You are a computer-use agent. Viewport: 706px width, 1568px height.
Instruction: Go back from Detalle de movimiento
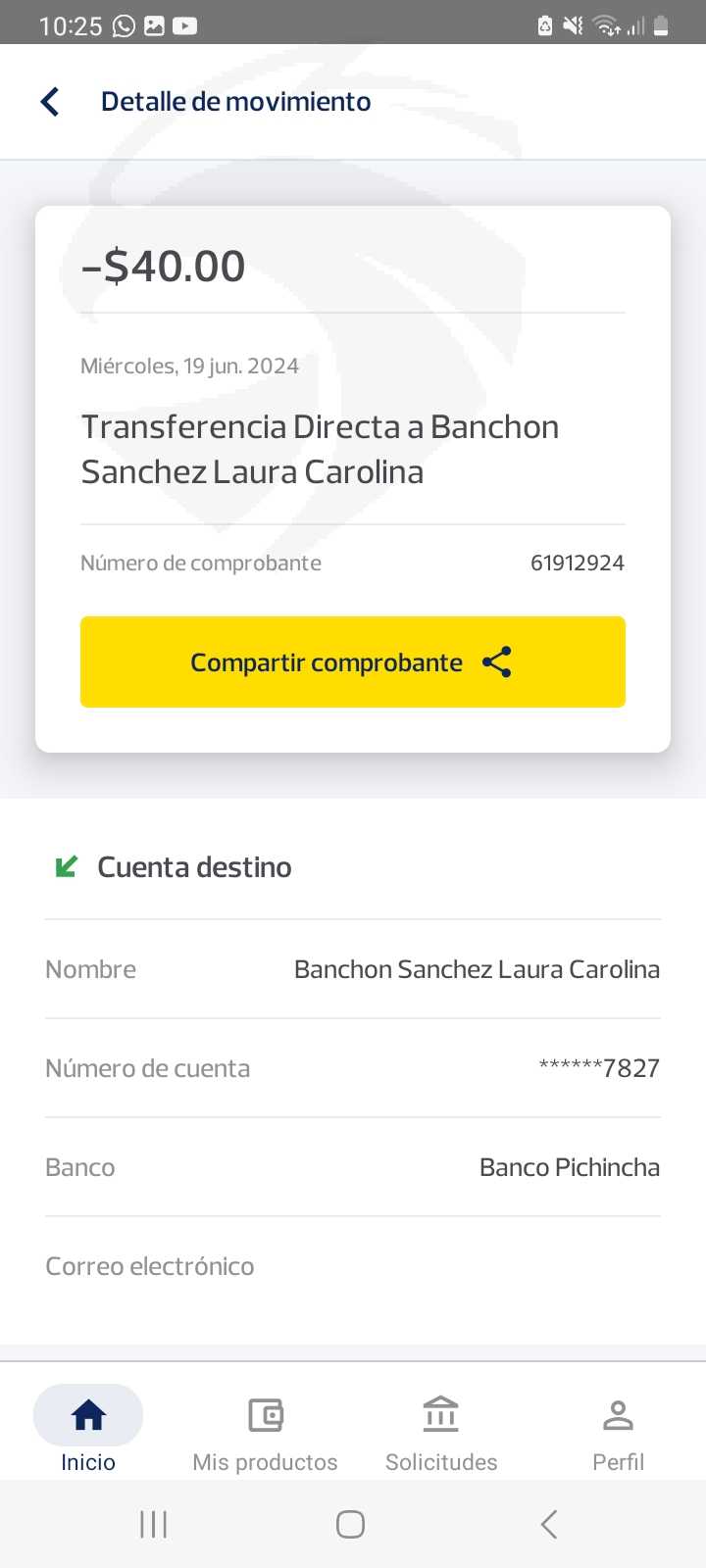point(50,102)
